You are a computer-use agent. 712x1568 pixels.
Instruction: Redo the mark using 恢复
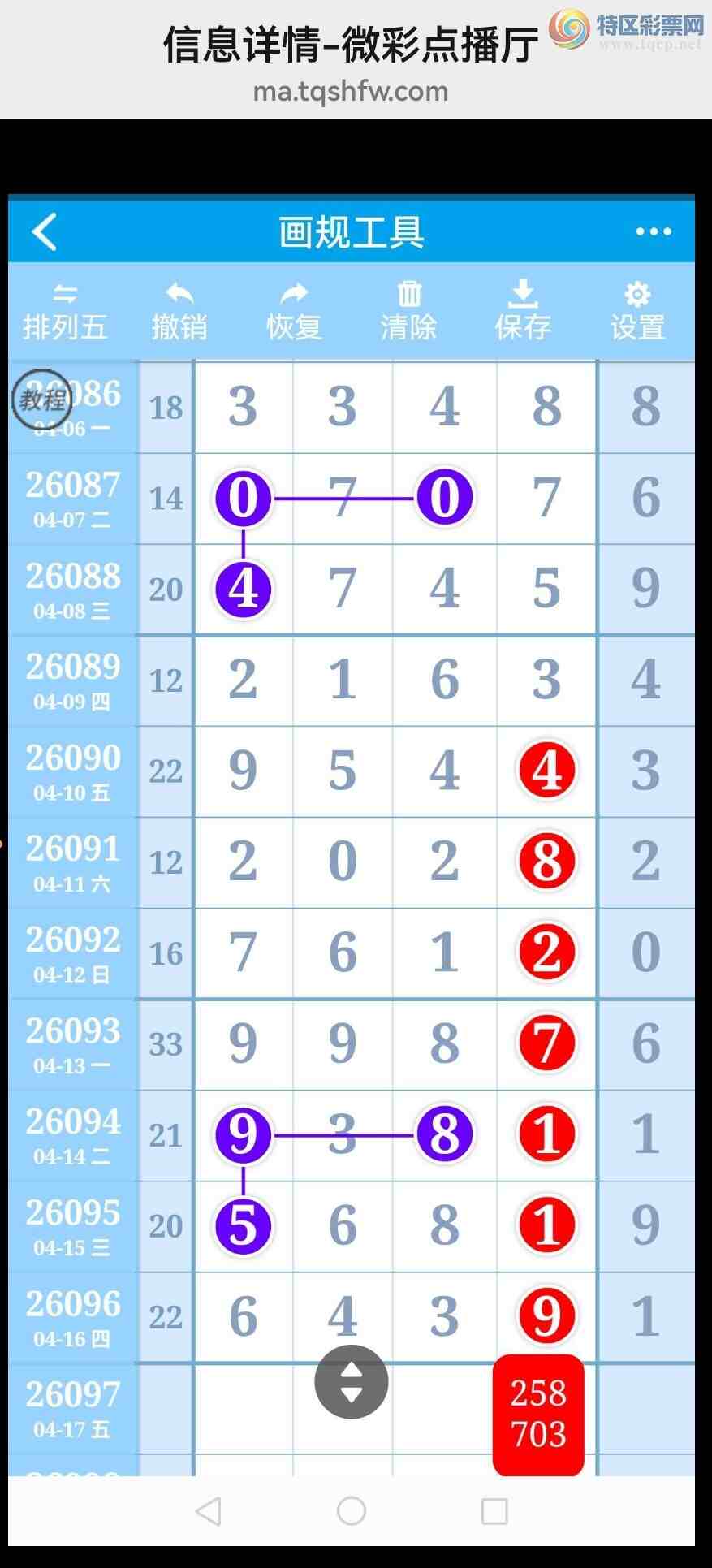point(294,313)
